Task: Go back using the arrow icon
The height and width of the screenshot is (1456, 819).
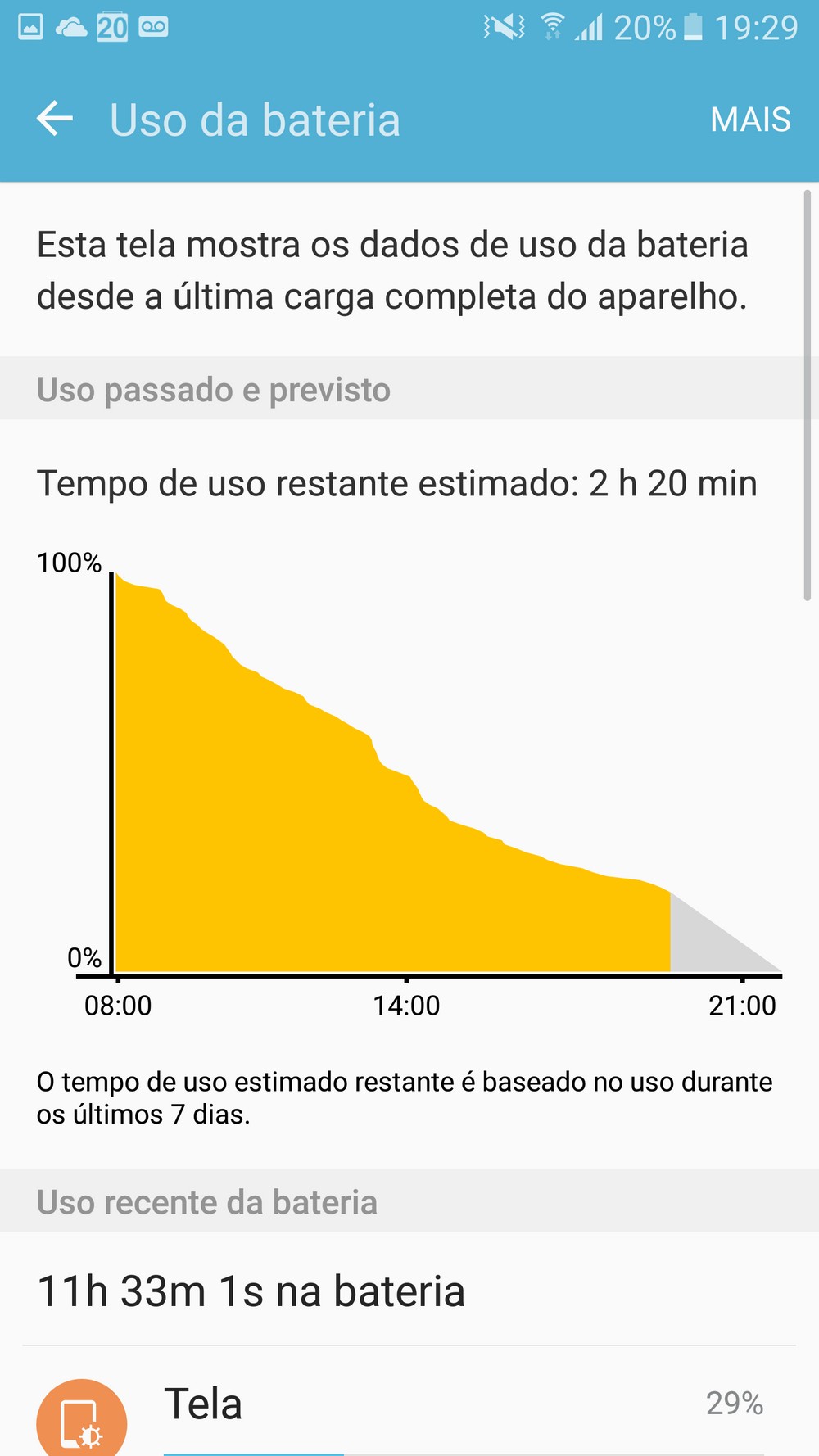Action: pyautogui.click(x=55, y=119)
